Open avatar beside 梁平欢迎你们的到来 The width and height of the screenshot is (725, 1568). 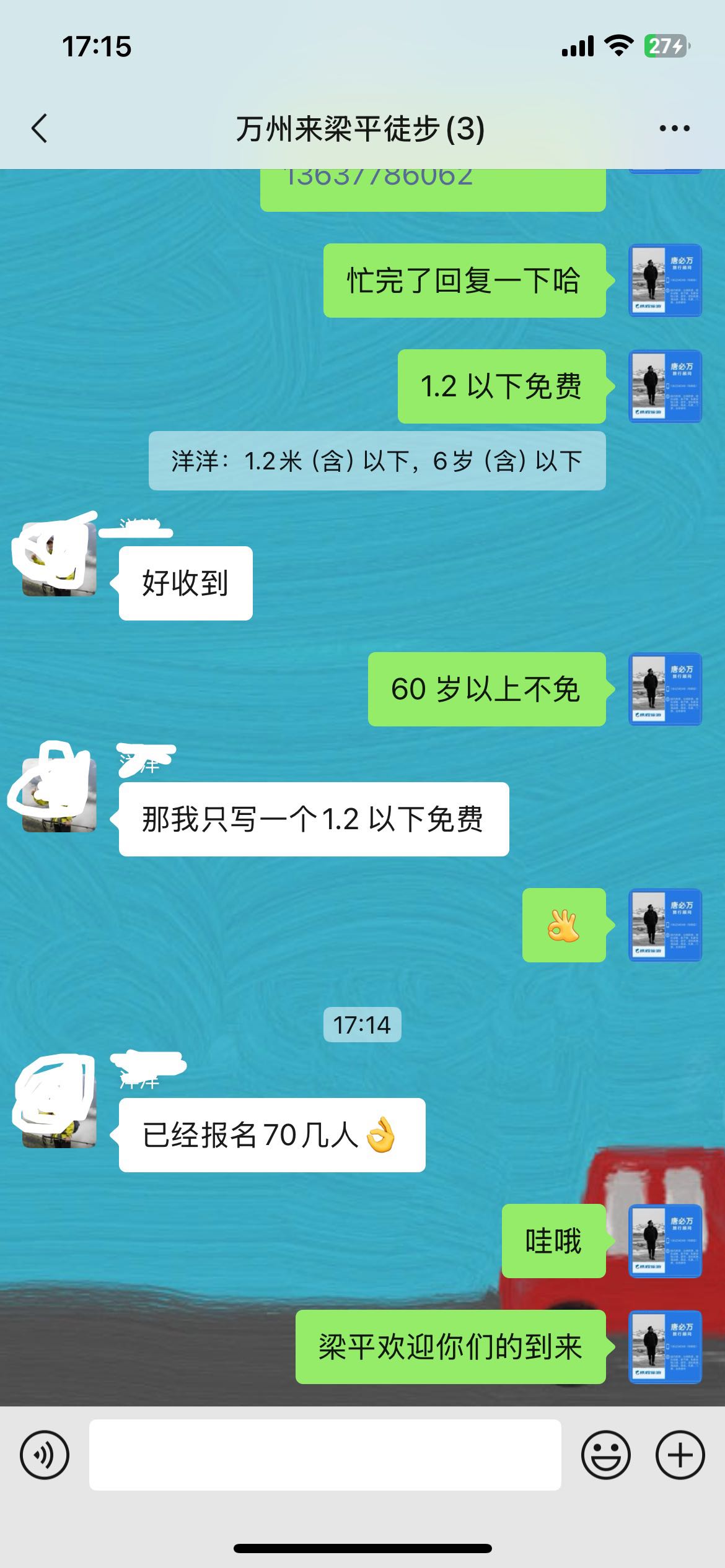click(x=665, y=1347)
